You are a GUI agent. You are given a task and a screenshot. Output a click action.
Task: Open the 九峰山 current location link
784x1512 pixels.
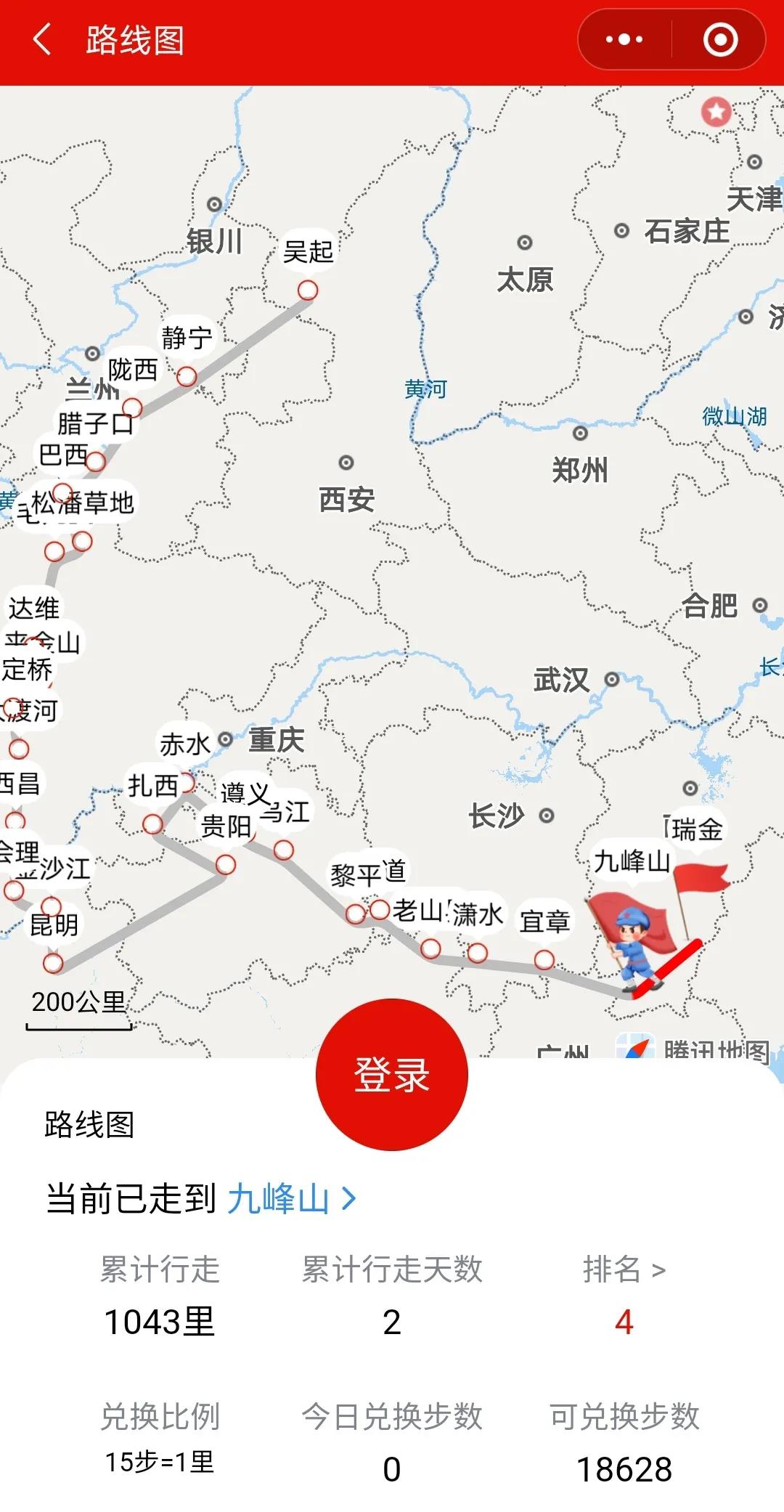(290, 1198)
